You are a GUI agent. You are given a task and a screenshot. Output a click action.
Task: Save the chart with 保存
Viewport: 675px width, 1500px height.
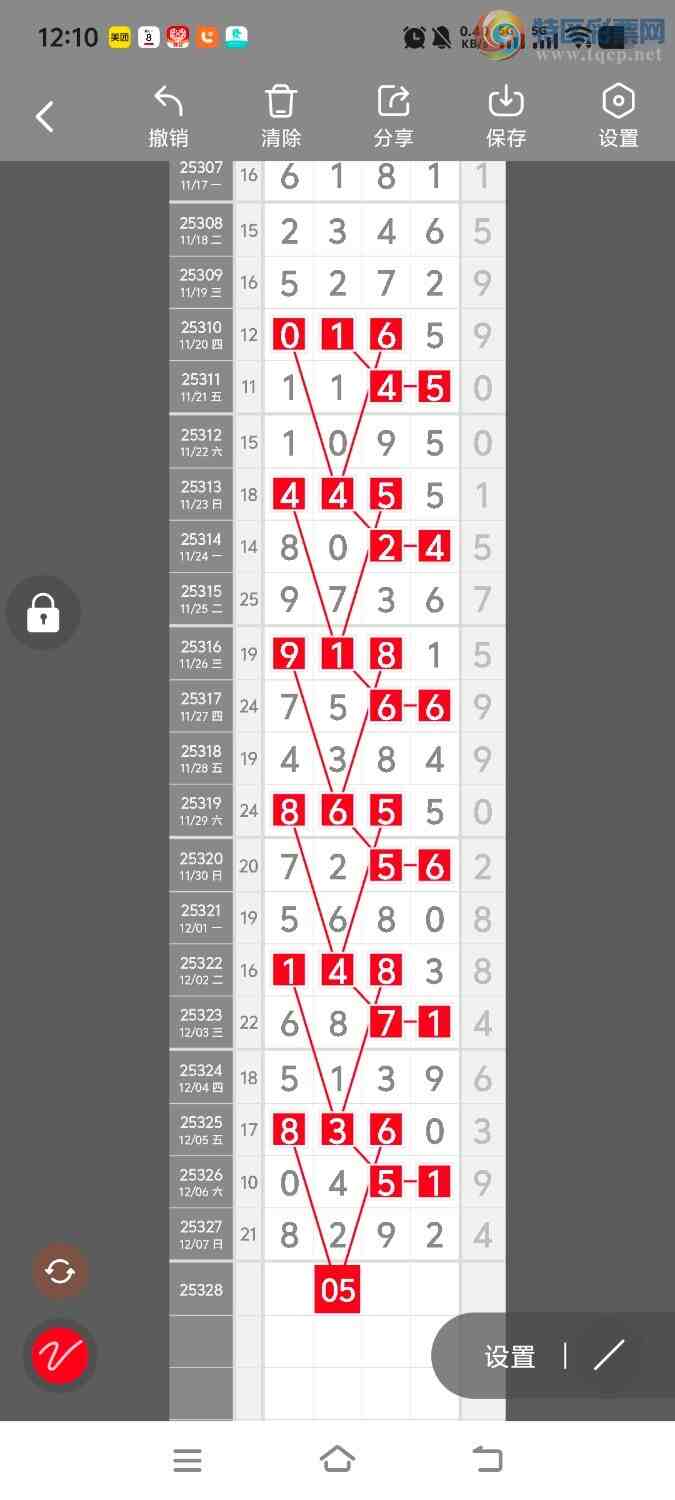point(506,116)
